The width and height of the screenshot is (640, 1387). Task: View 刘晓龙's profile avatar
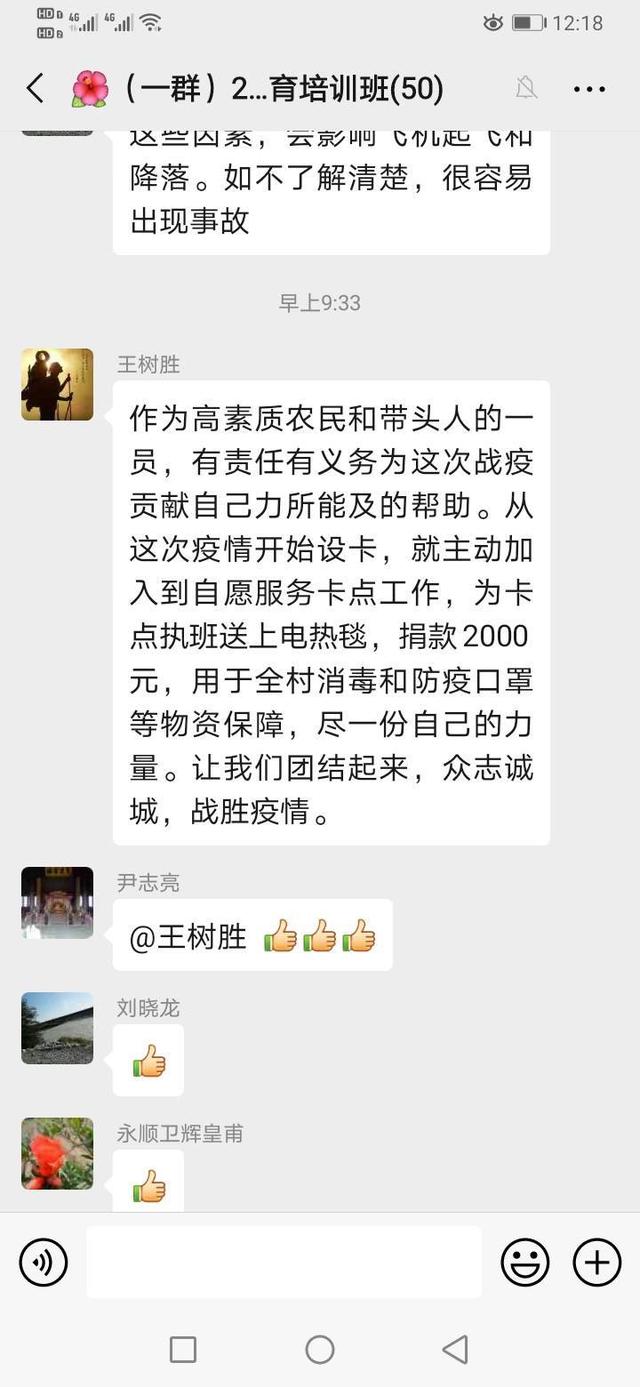tap(57, 1028)
